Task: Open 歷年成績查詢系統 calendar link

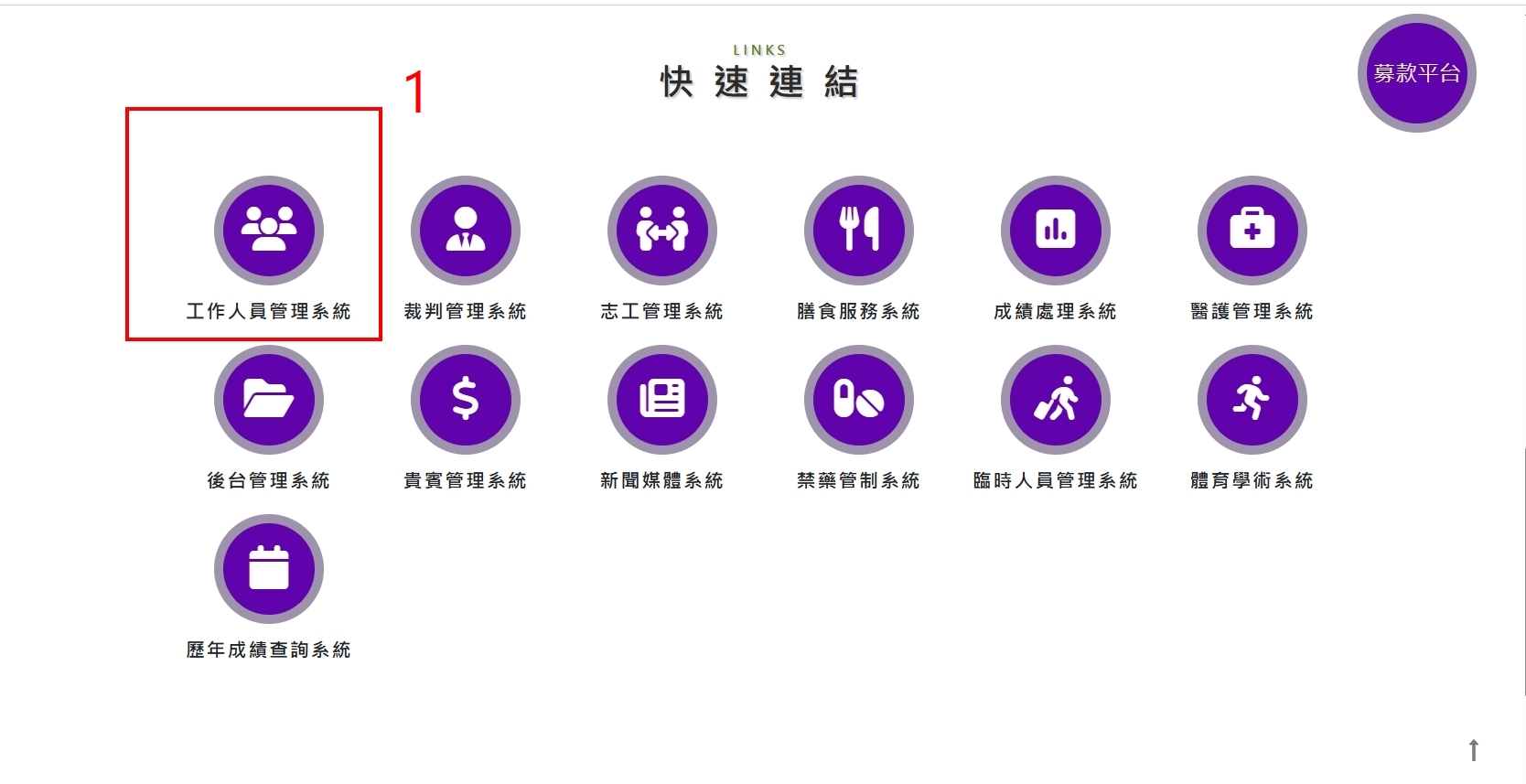Action: [x=268, y=568]
